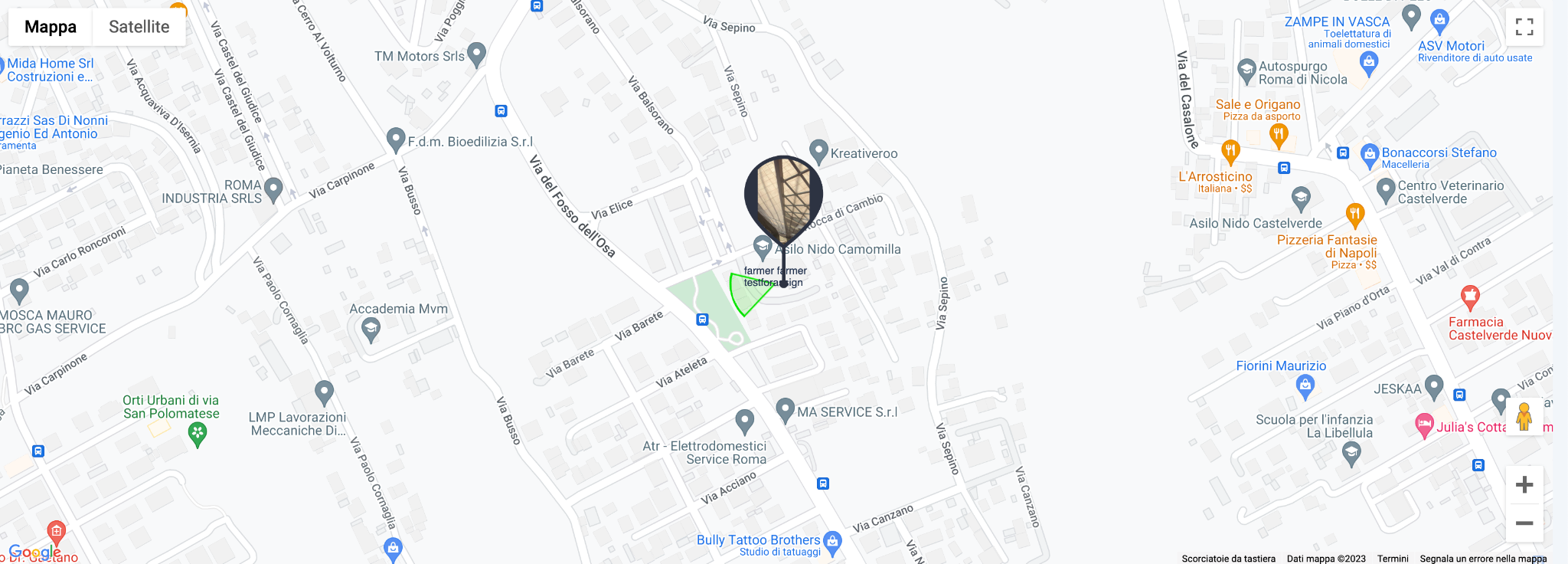Report a map error link
The width and height of the screenshot is (1568, 564).
tap(1482, 559)
